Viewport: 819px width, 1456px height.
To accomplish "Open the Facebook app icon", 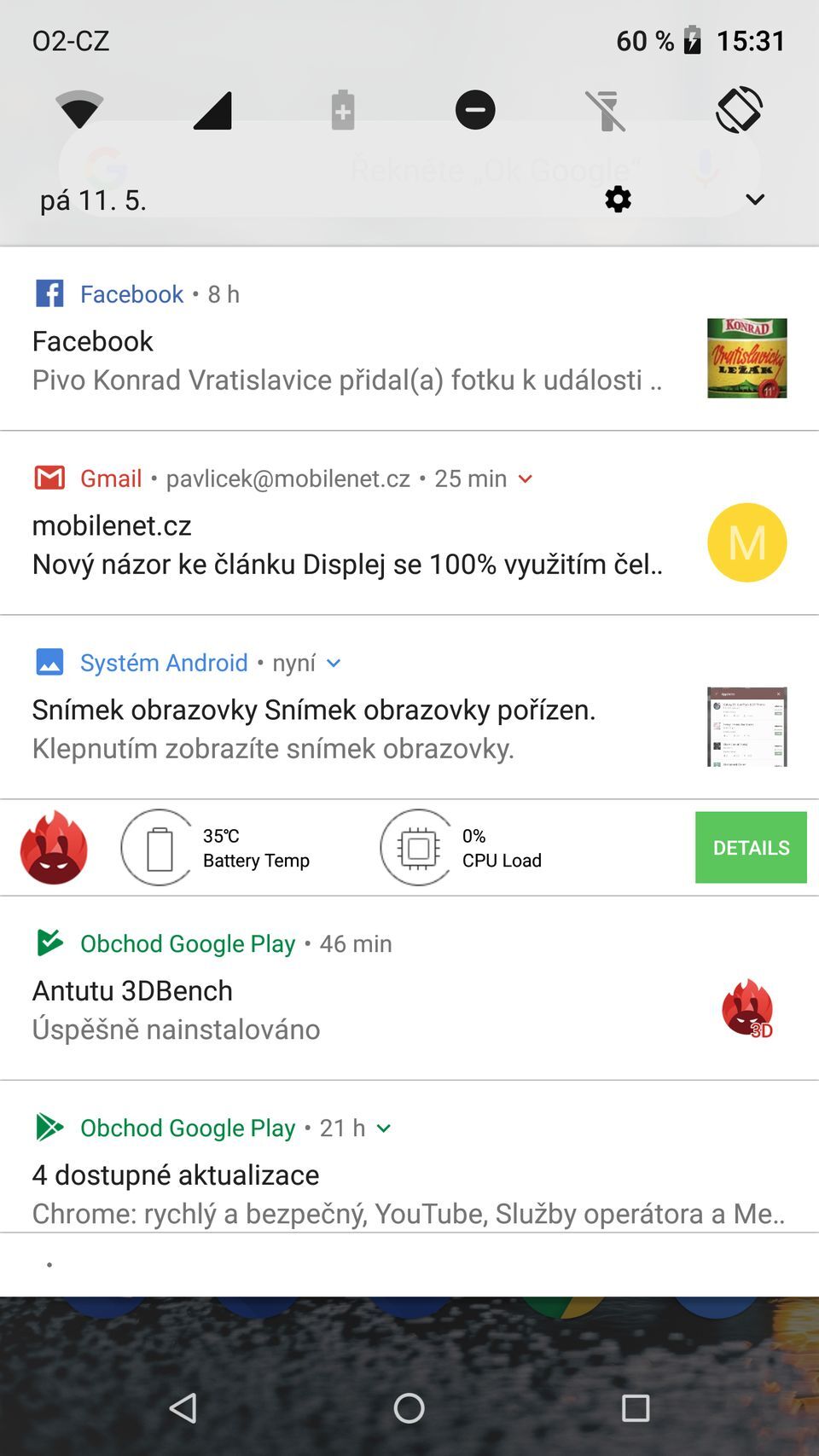I will pyautogui.click(x=49, y=293).
